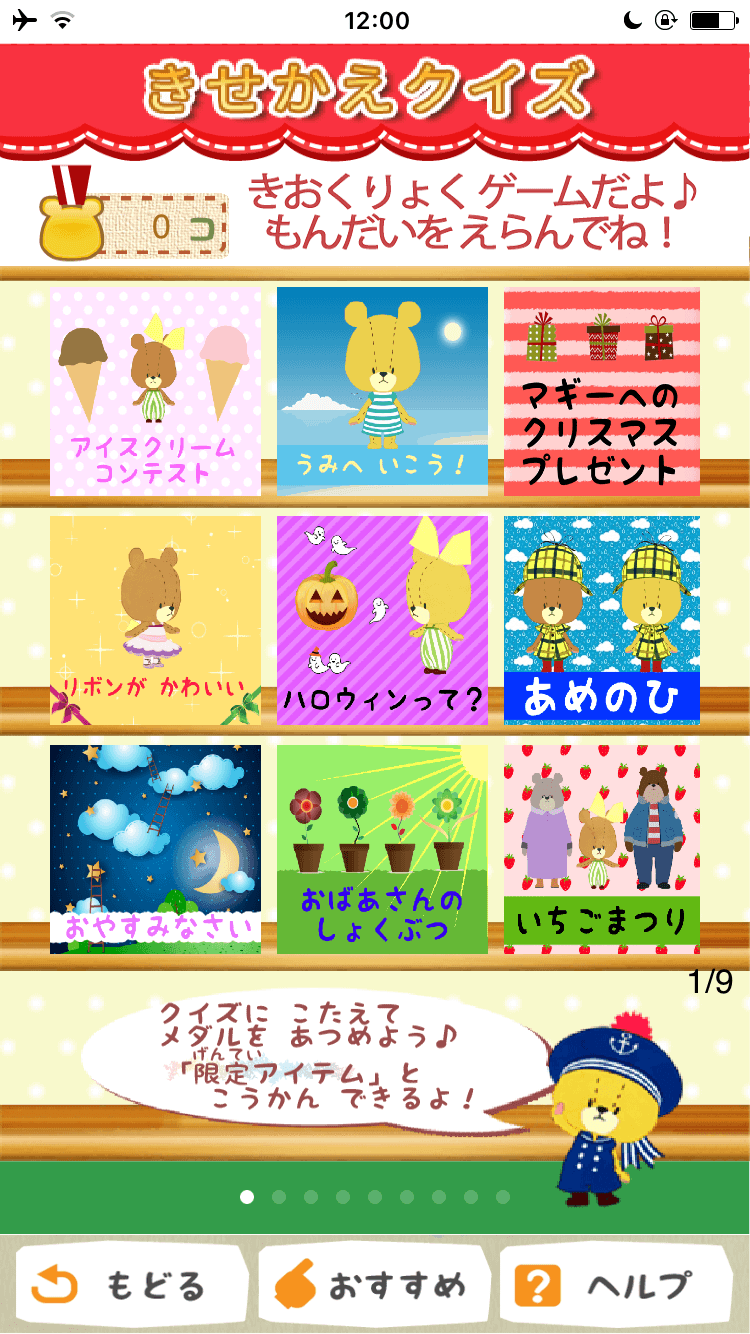Image resolution: width=750 pixels, height=1334 pixels.
Task: Open the マギーへのクリスマスプレゼント quiz
Action: 601,390
